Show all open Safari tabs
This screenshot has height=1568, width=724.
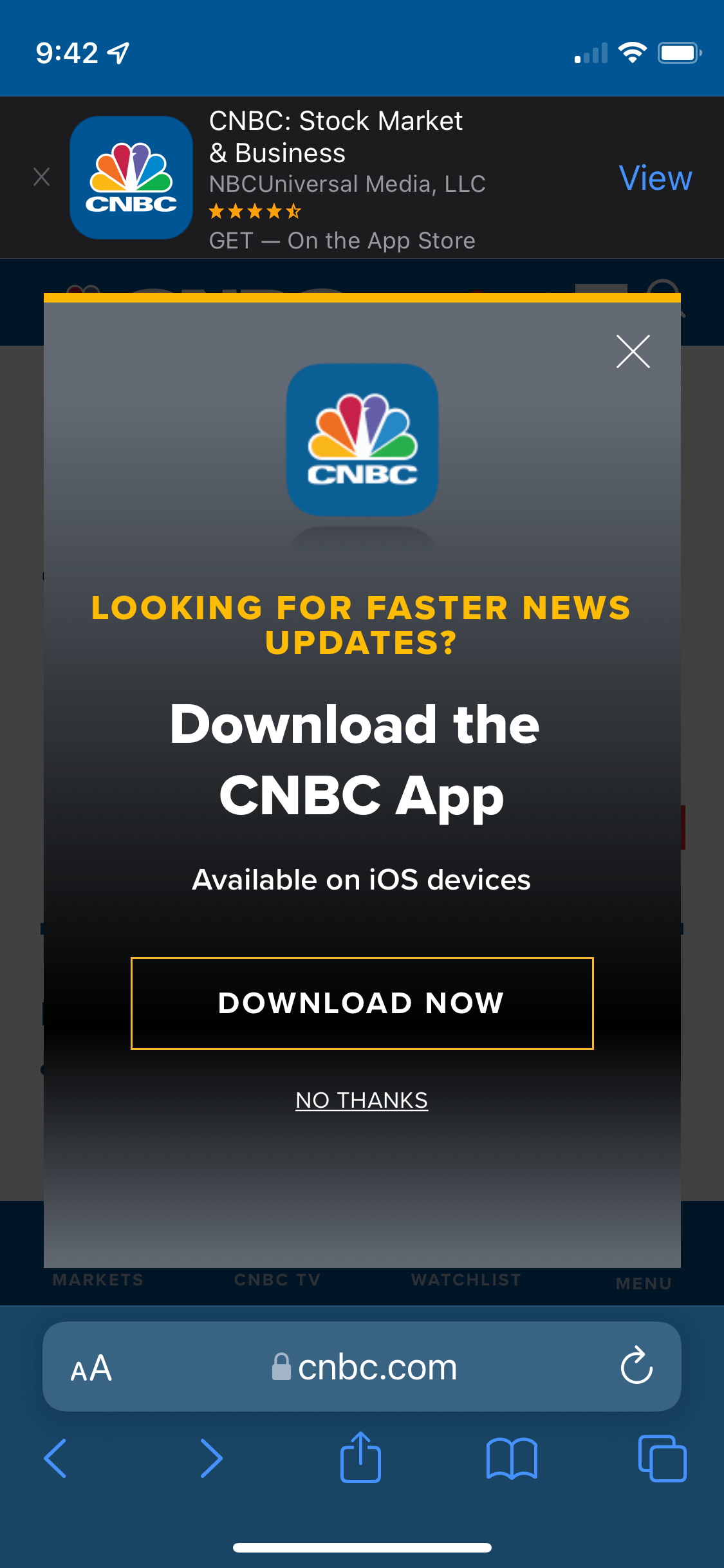(662, 1459)
